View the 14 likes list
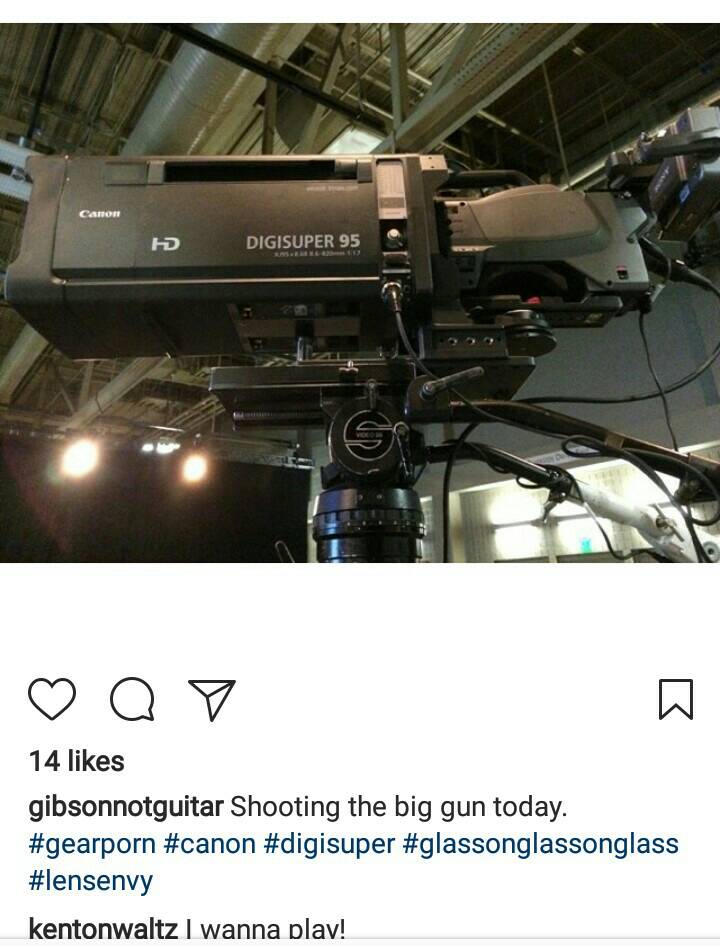720x946 pixels. [77, 761]
